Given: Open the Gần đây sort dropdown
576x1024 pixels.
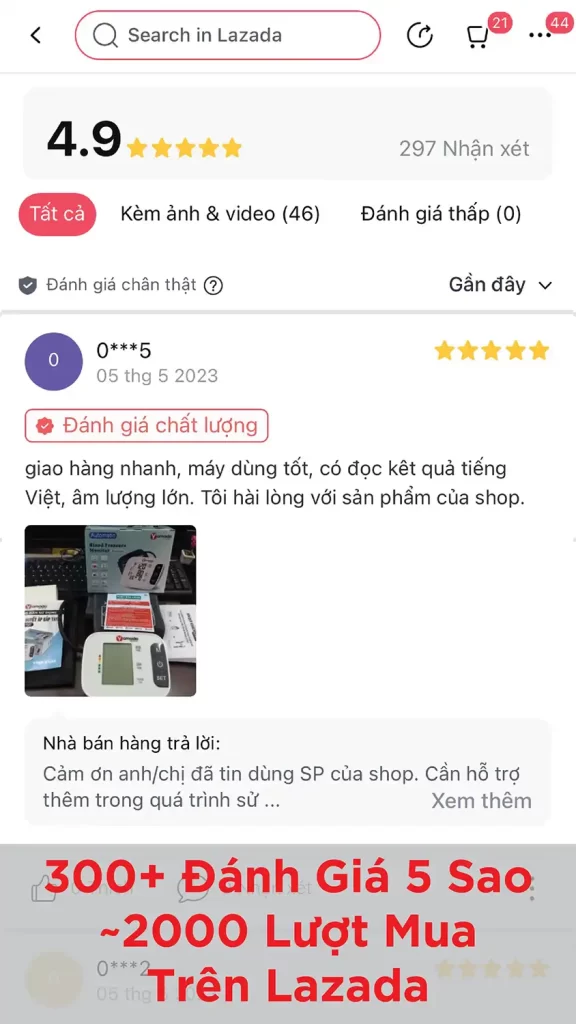Looking at the screenshot, I should coord(500,285).
